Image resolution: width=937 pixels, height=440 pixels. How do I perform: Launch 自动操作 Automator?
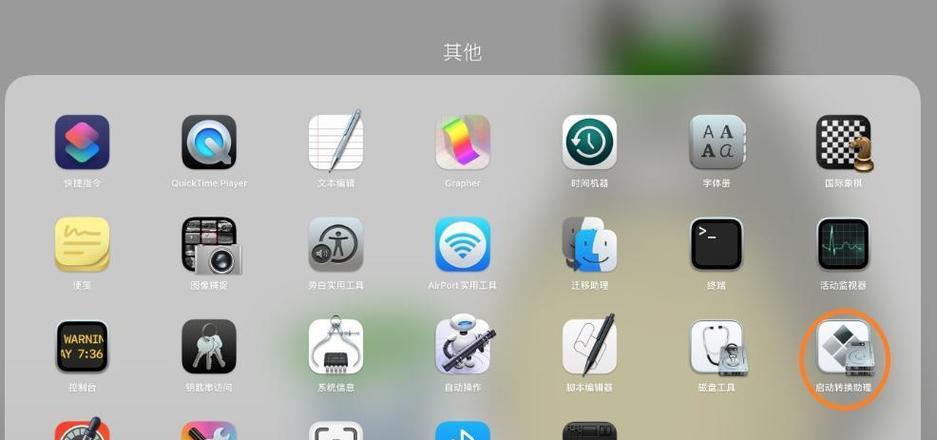[x=462, y=347]
